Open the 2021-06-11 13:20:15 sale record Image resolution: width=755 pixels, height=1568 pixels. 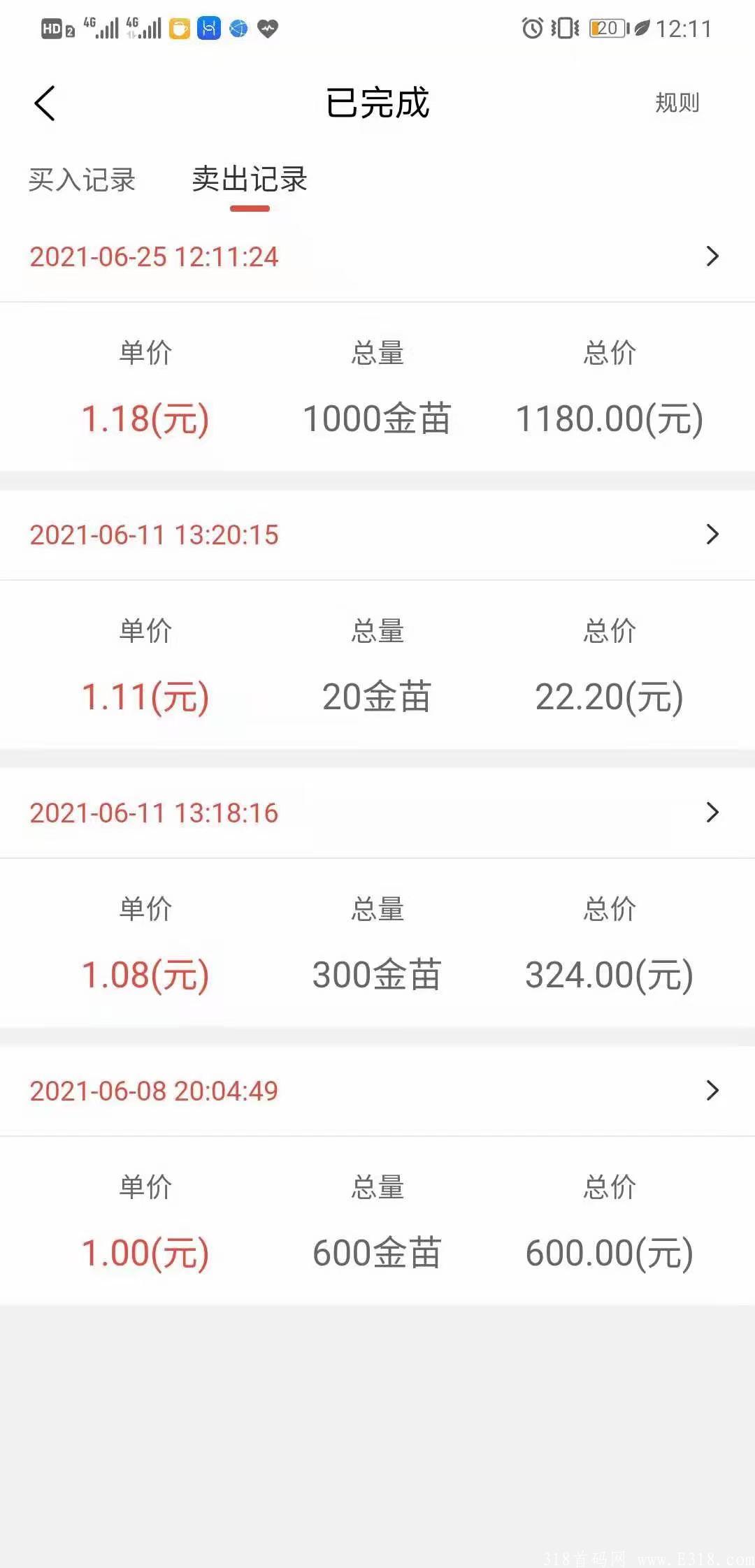pyautogui.click(x=377, y=535)
